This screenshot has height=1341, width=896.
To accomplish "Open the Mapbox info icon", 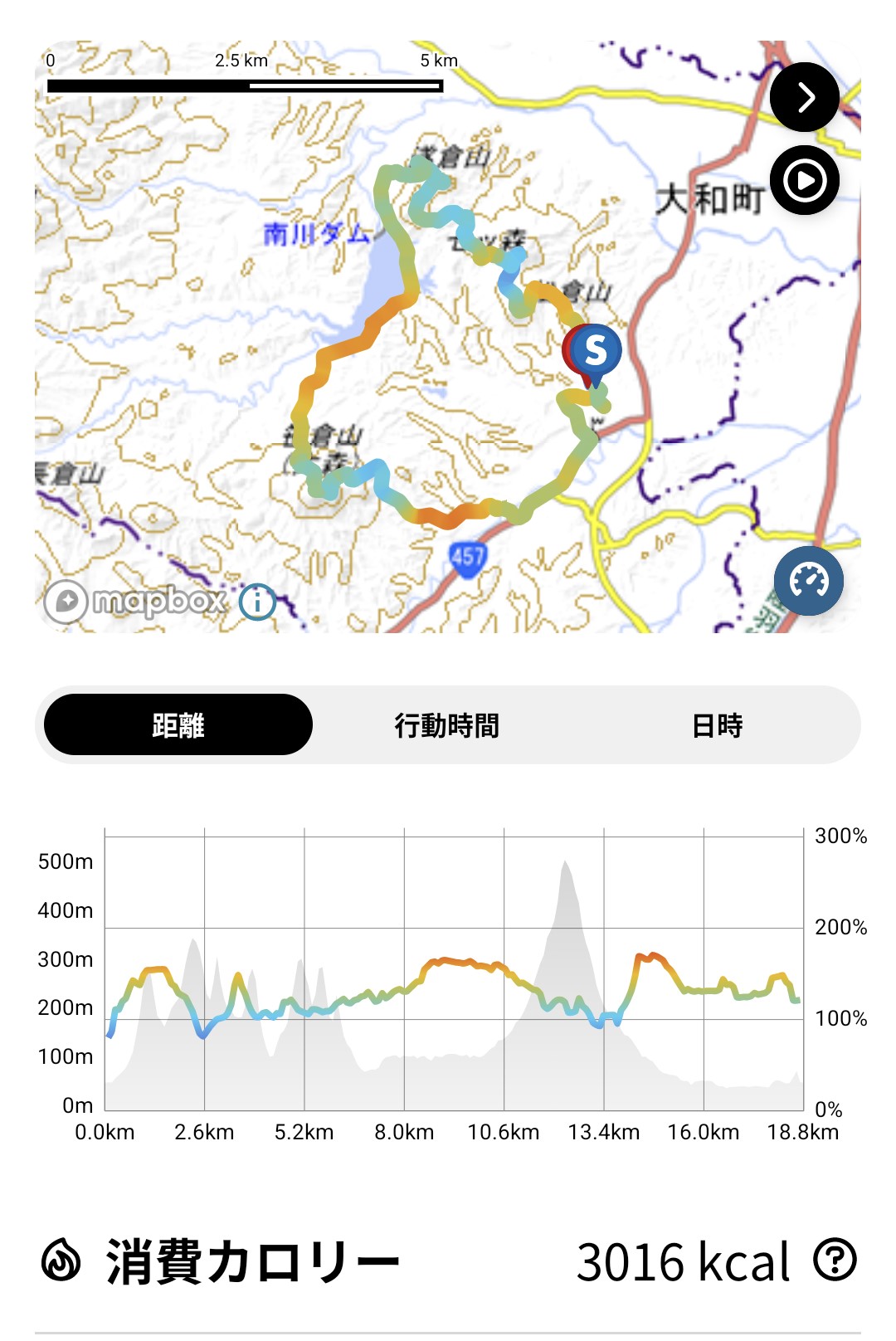I will coord(257,601).
